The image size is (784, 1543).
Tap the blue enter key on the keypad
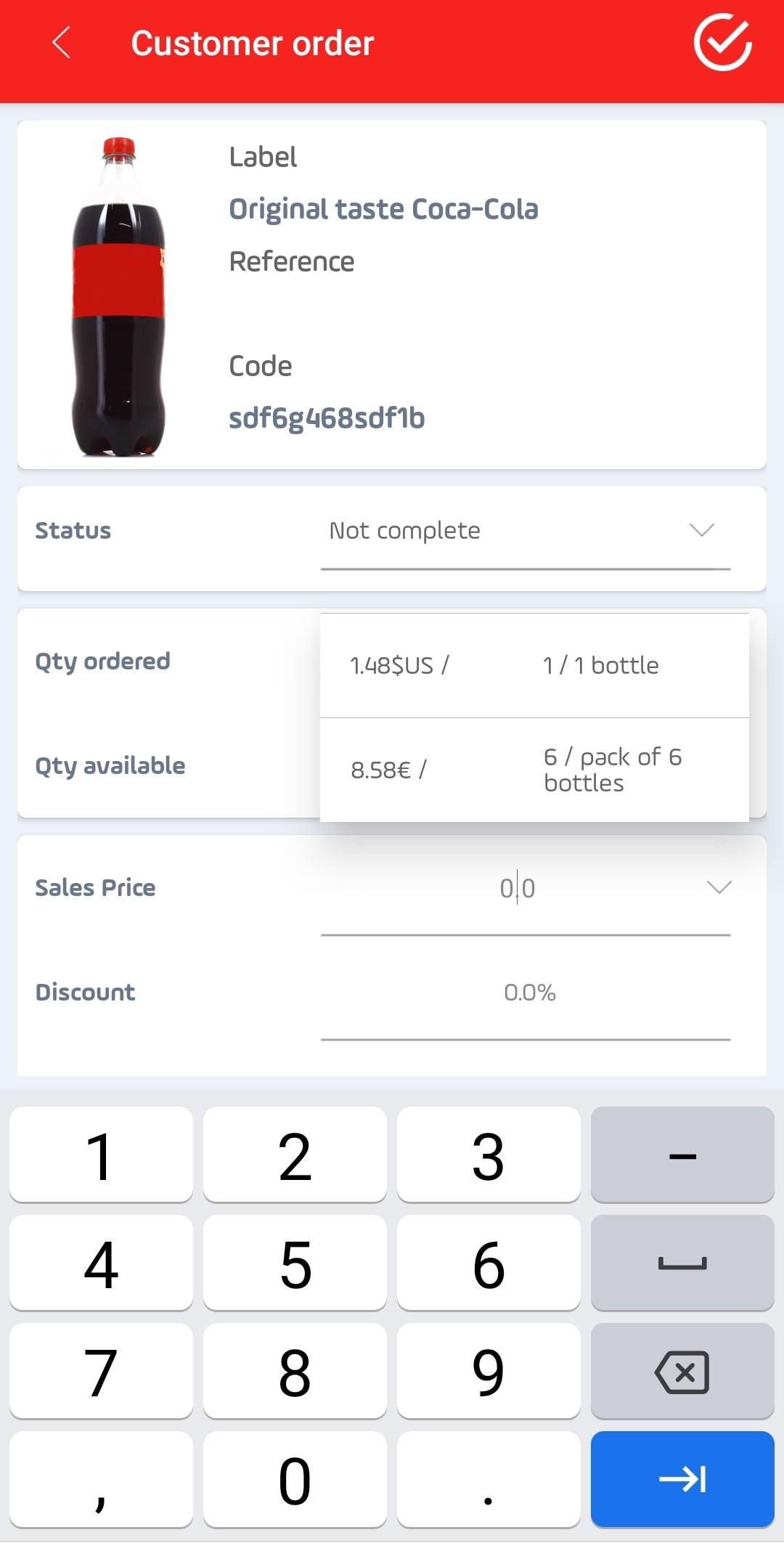point(682,1479)
